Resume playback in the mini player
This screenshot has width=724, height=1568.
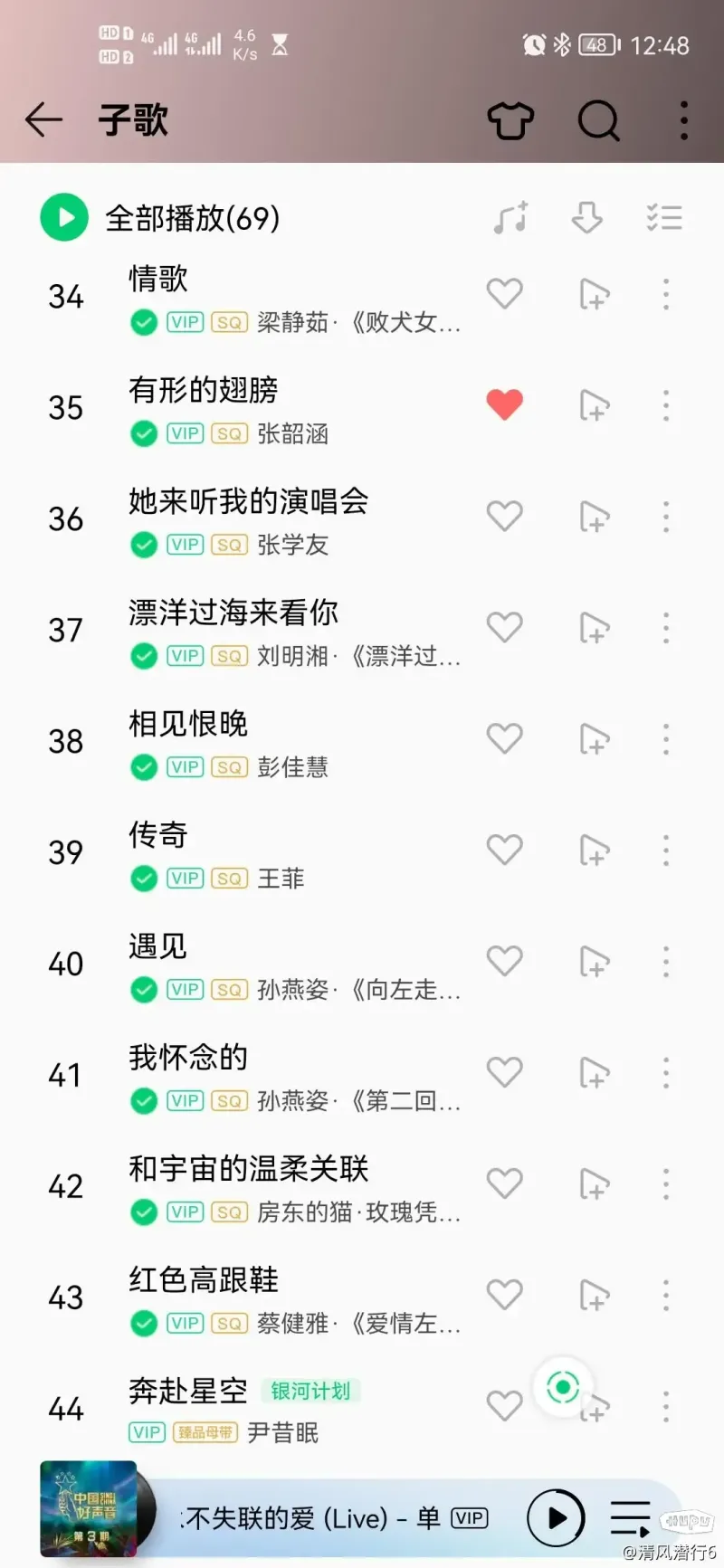click(556, 1517)
